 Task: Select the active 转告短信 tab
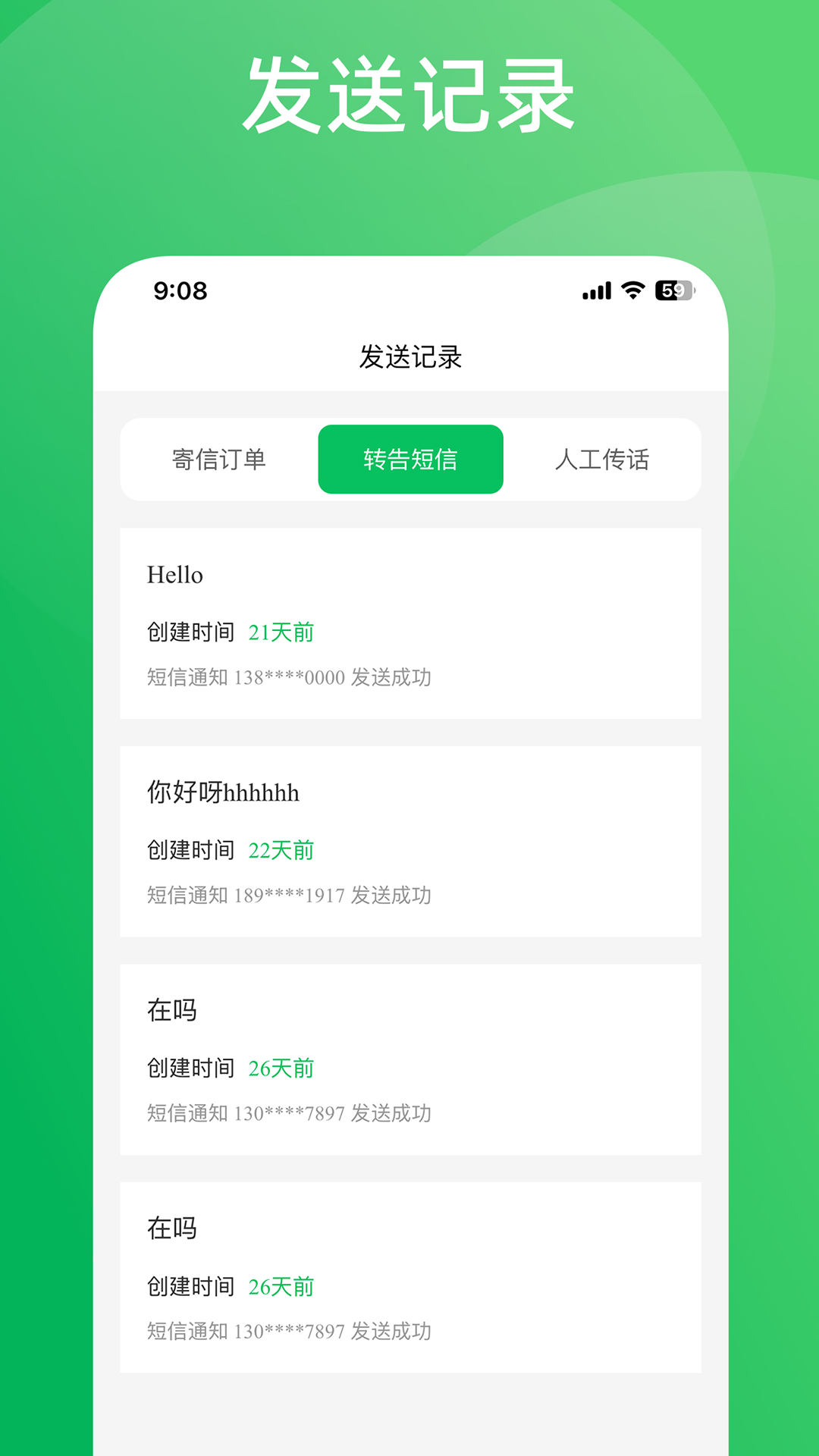pos(410,459)
